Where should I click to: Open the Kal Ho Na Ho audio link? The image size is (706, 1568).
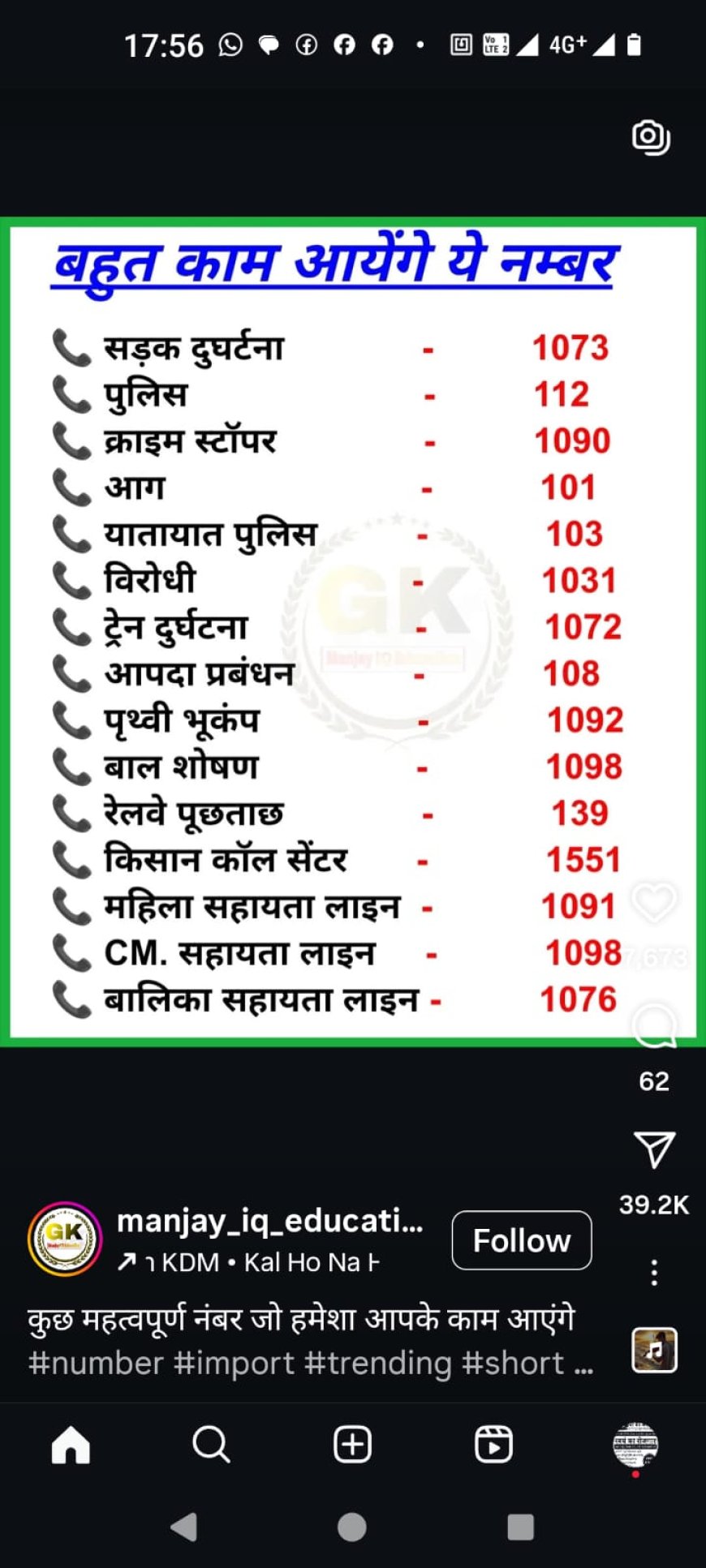click(x=248, y=1262)
